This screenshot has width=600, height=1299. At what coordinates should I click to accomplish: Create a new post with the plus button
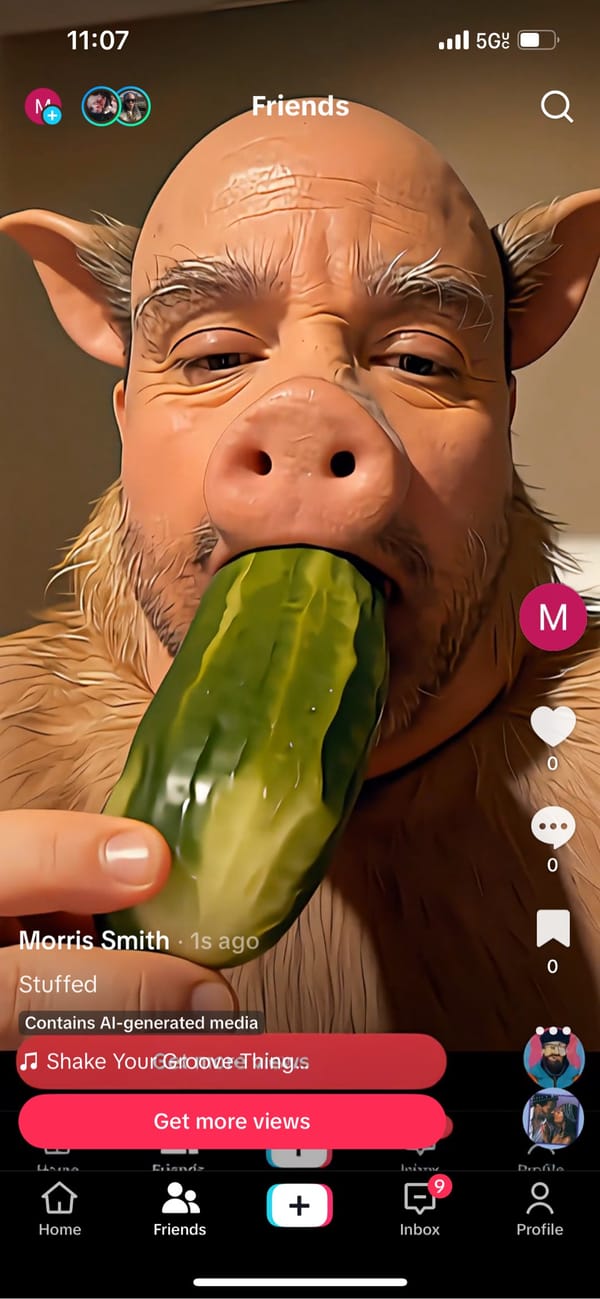coord(299,1205)
